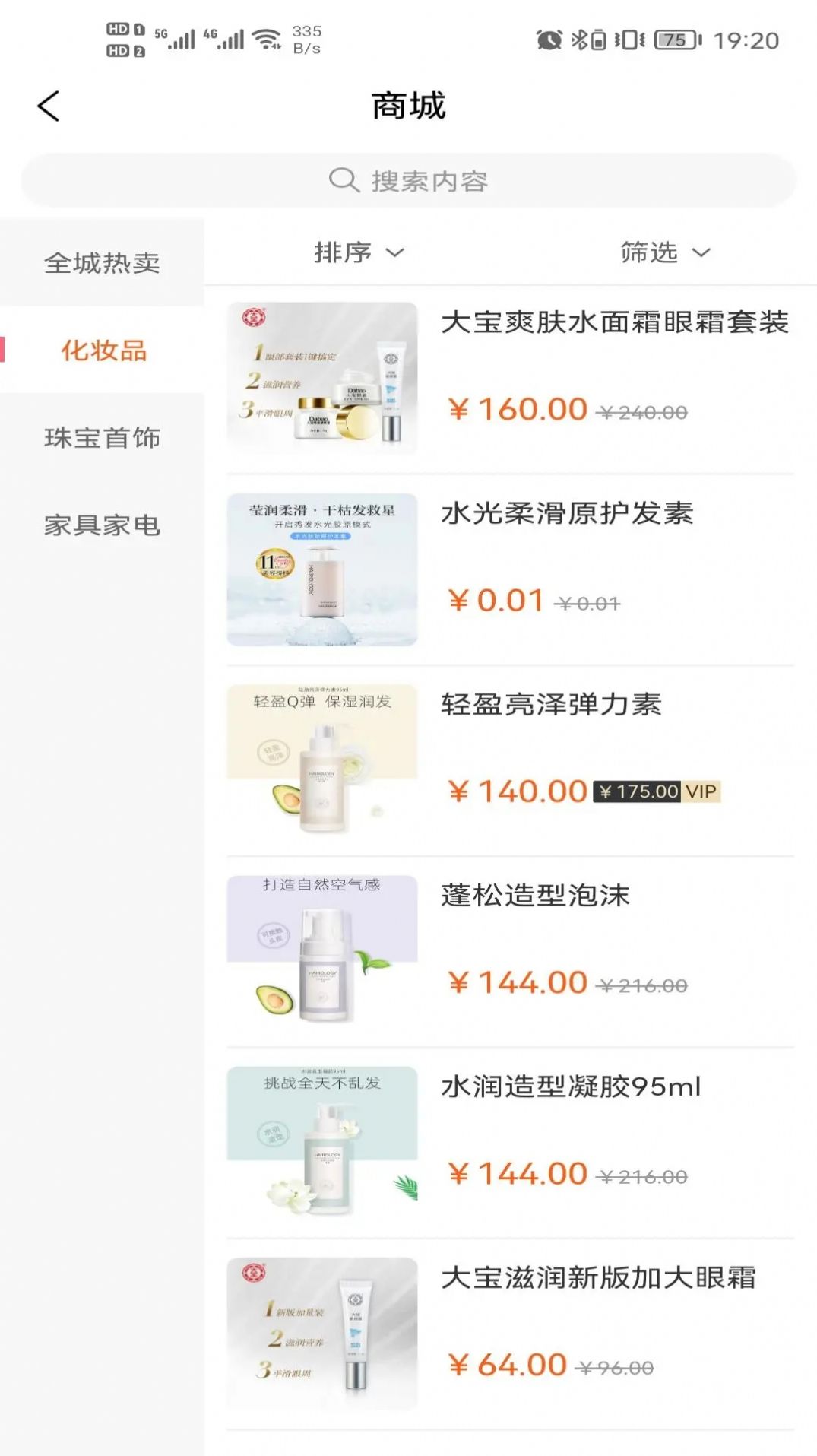
Task: Open the 排序 sorting dropdown
Action: 357,253
